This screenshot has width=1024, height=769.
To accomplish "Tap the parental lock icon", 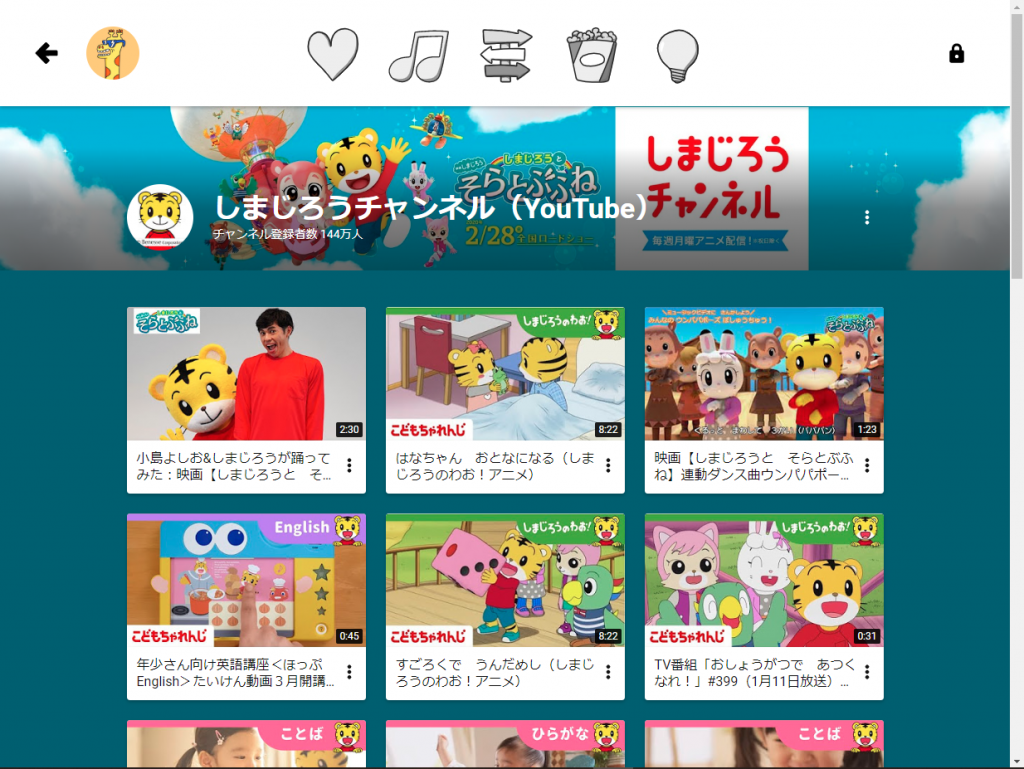I will point(956,54).
